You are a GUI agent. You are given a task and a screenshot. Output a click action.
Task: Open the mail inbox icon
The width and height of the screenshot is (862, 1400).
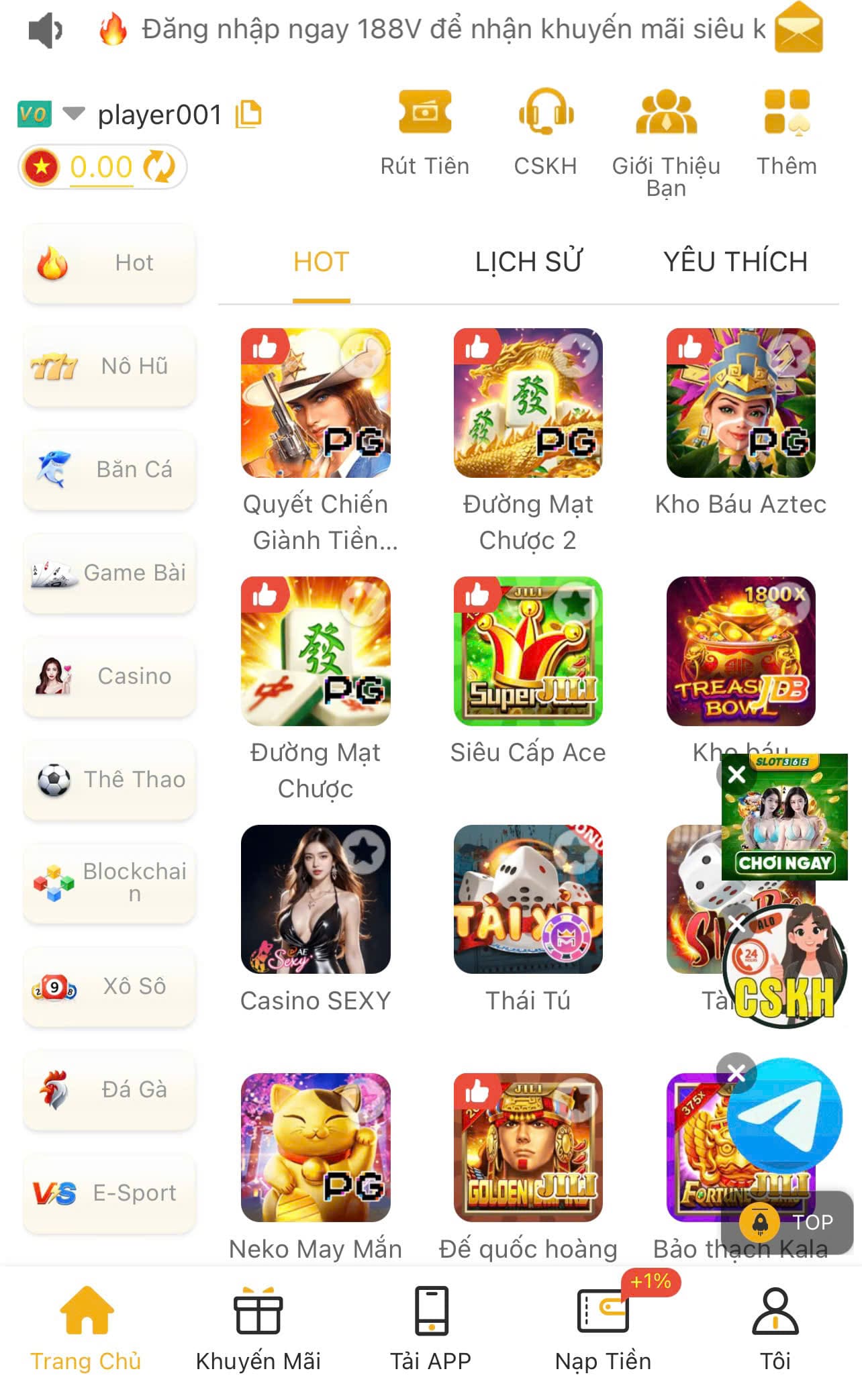(x=798, y=28)
